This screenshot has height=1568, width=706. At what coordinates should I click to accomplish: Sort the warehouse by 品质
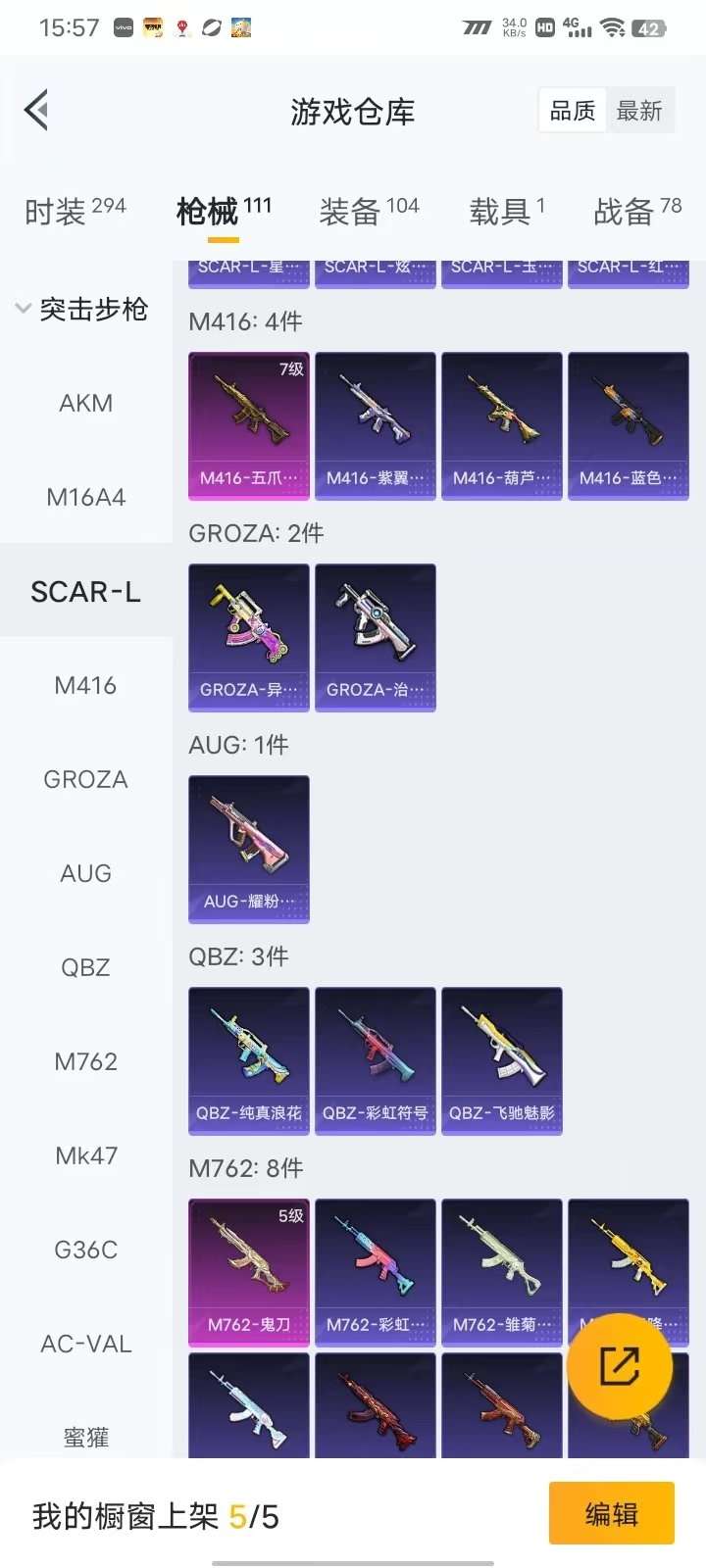[572, 111]
